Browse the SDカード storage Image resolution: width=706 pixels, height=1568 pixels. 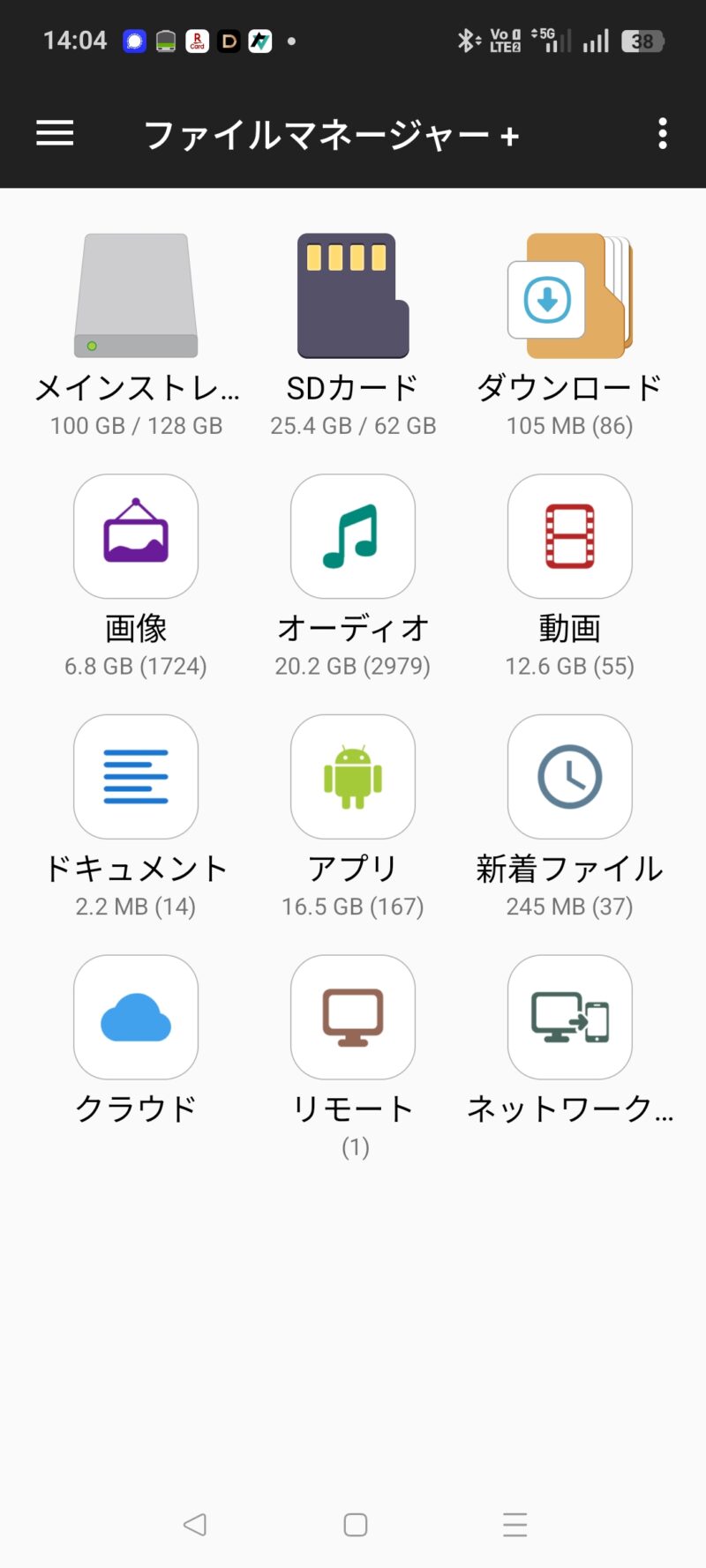[x=353, y=297]
